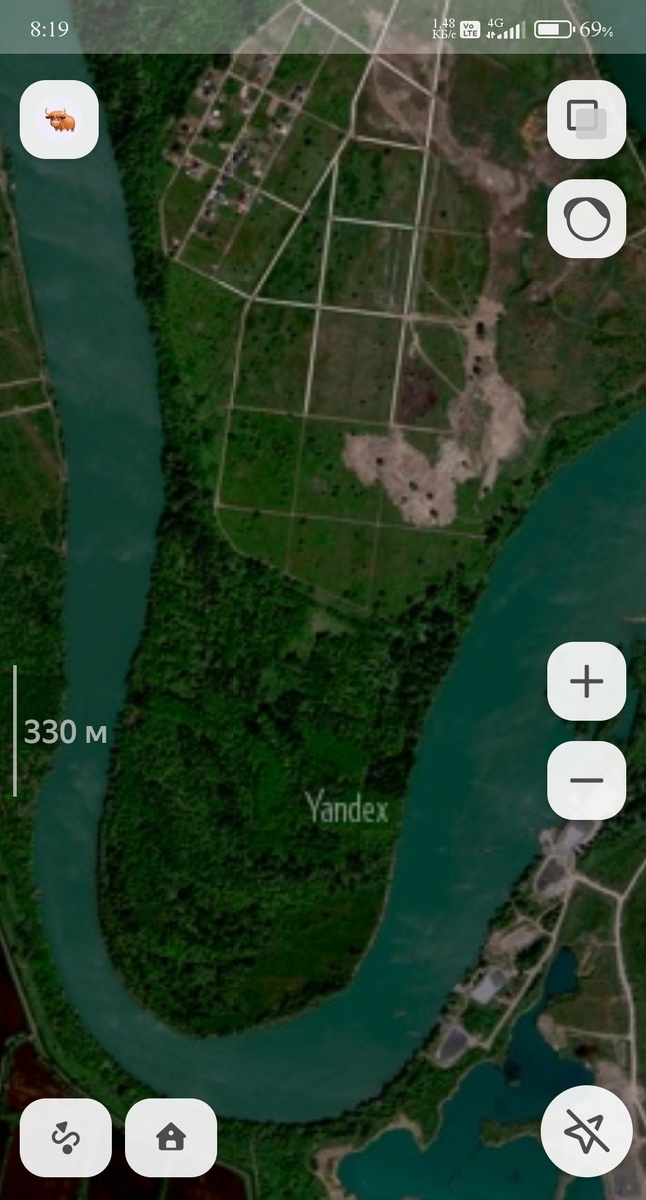Zoom in with the plus button
This screenshot has width=646, height=1200.
point(587,682)
